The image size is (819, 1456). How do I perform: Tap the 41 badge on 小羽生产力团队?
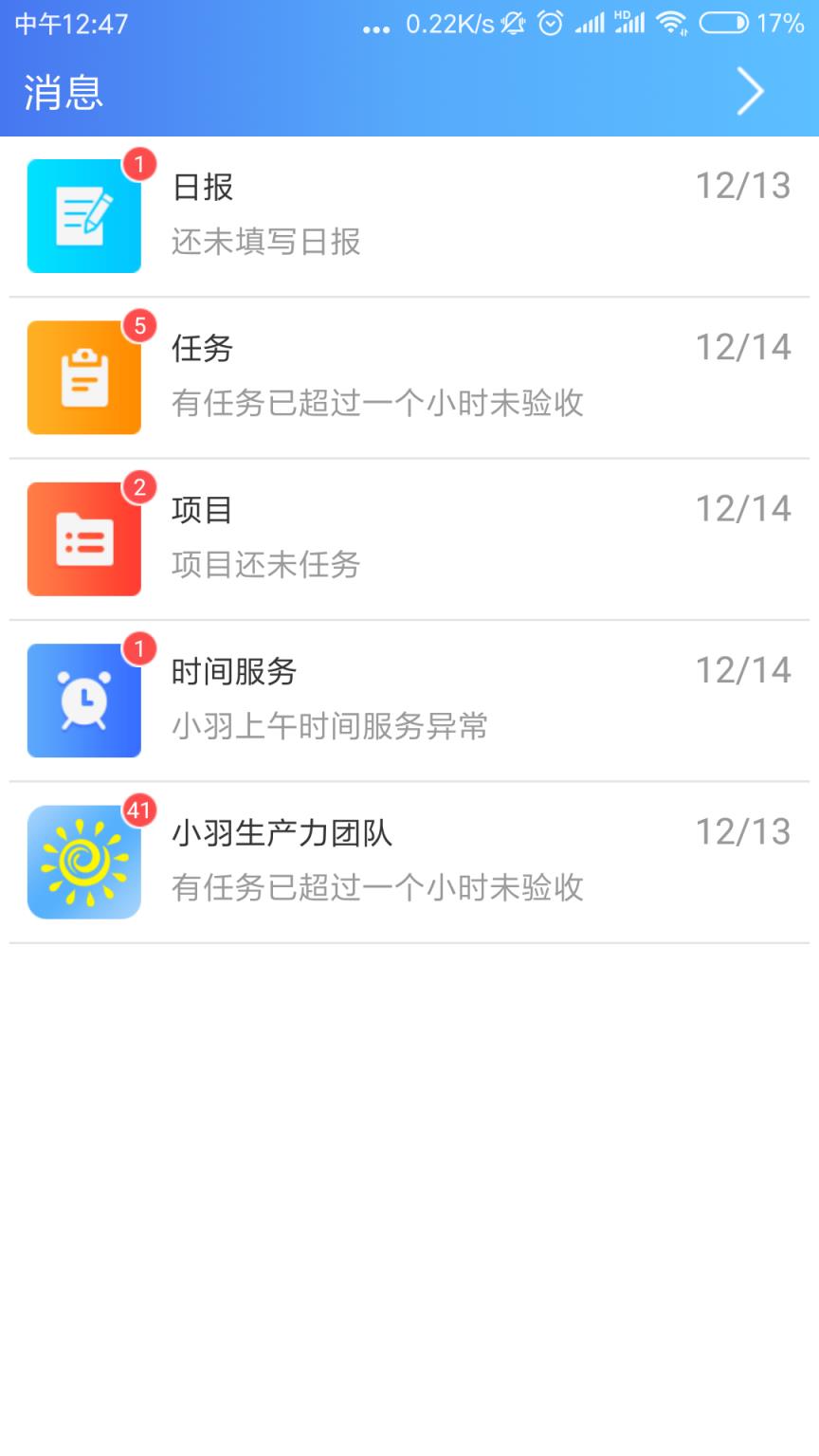point(138,810)
